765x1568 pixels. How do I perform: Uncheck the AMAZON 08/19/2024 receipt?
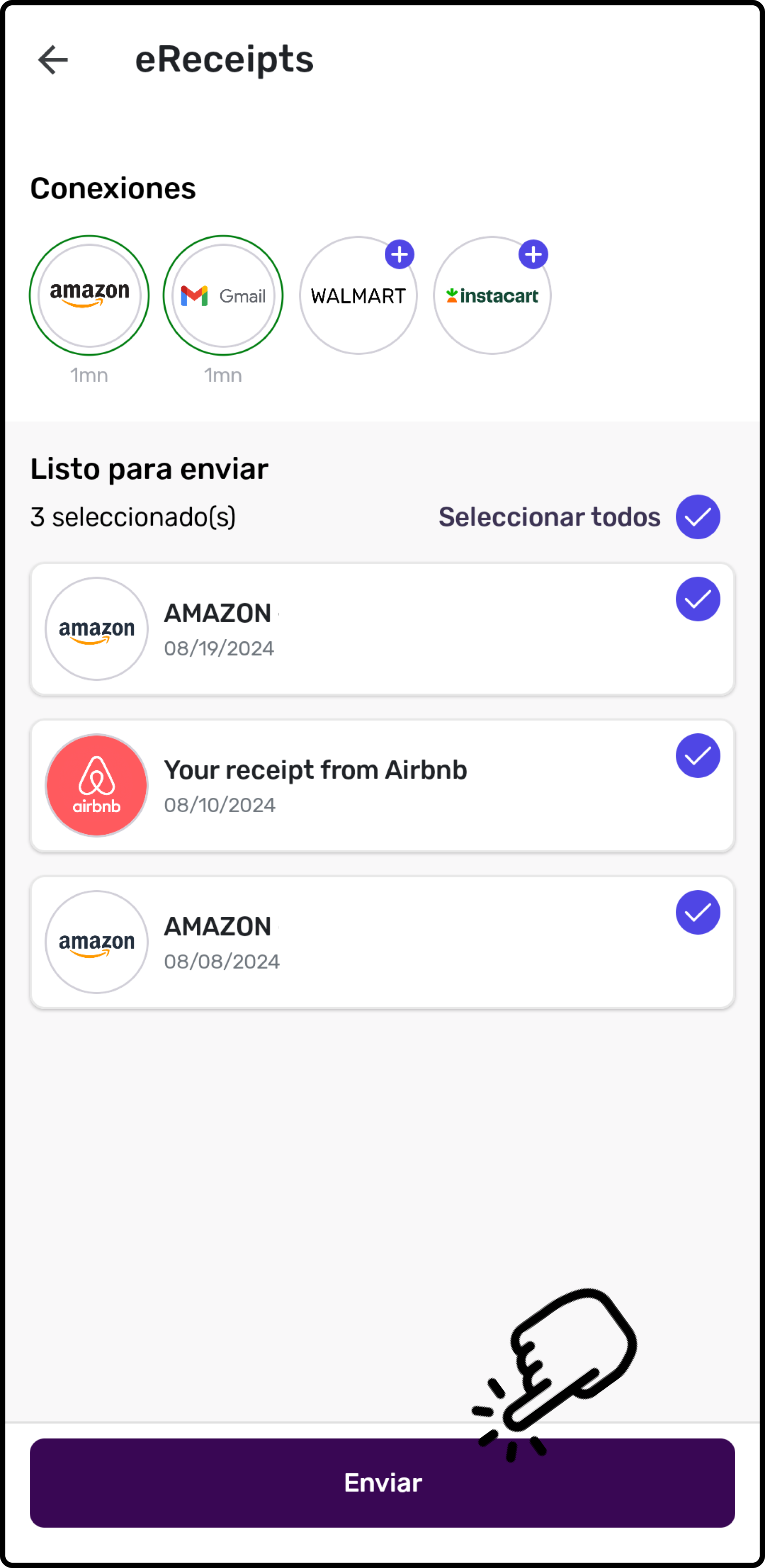(697, 599)
